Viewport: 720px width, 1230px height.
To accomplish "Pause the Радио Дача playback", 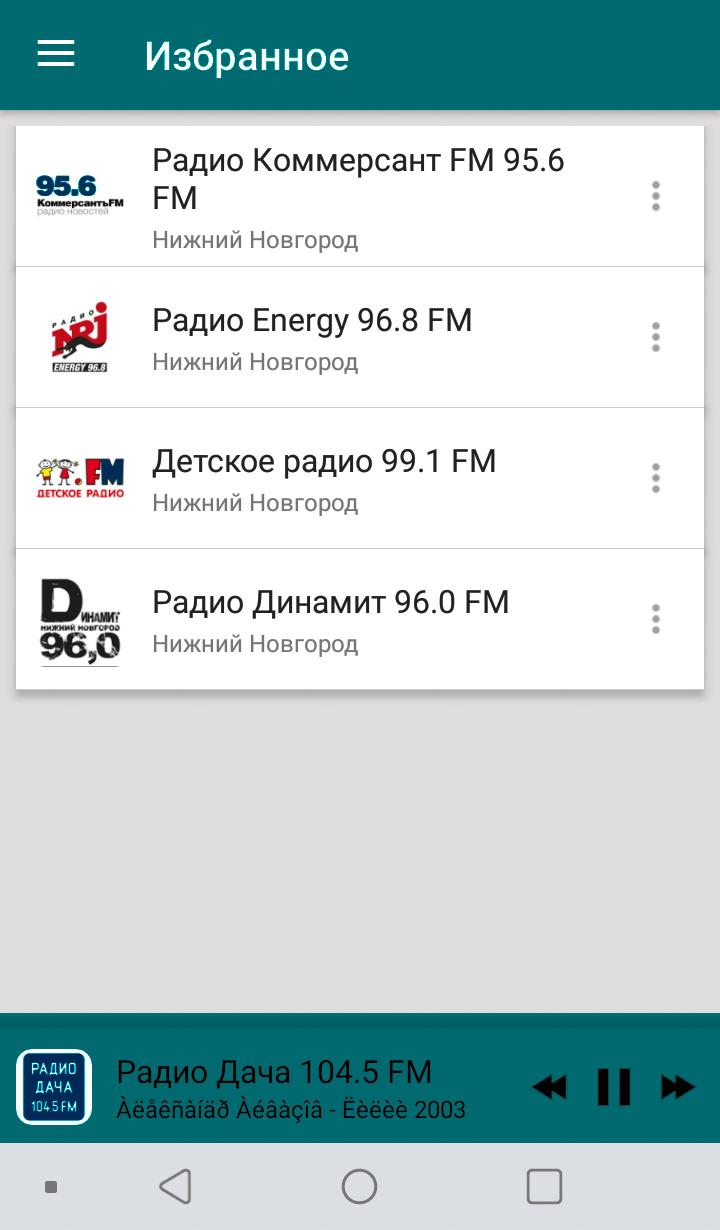I will point(613,1087).
